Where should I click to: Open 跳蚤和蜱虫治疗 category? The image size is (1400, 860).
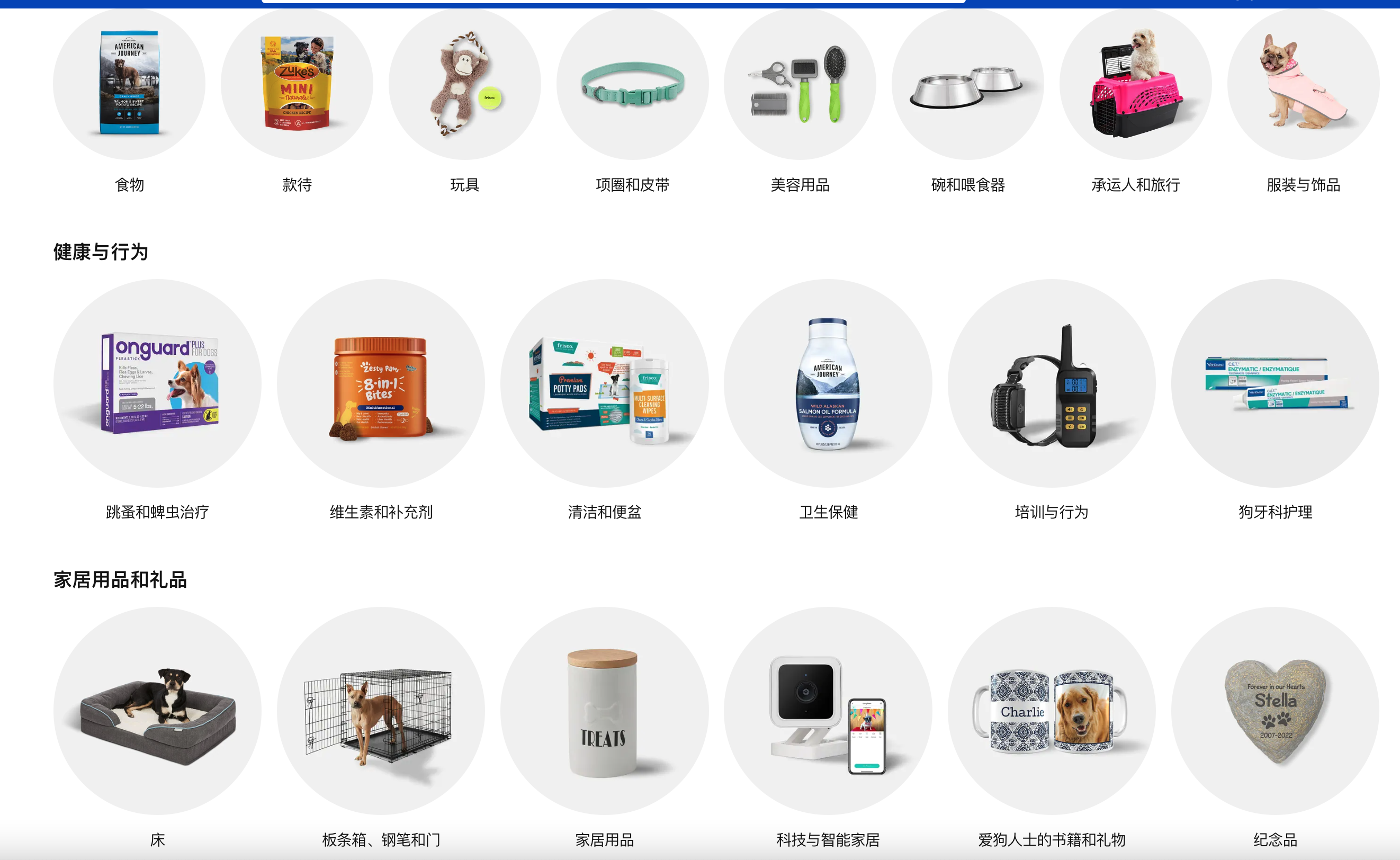tap(157, 383)
